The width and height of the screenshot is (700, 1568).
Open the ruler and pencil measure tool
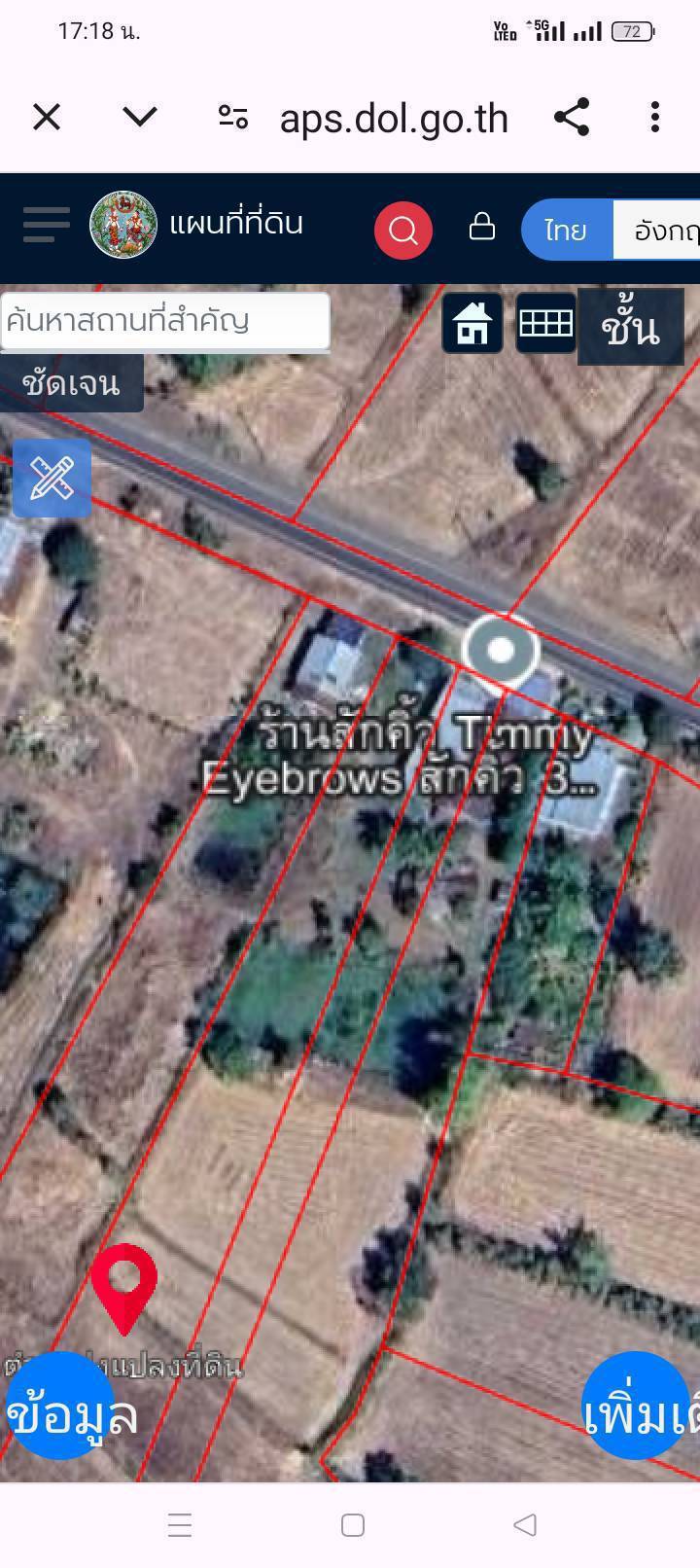(52, 478)
